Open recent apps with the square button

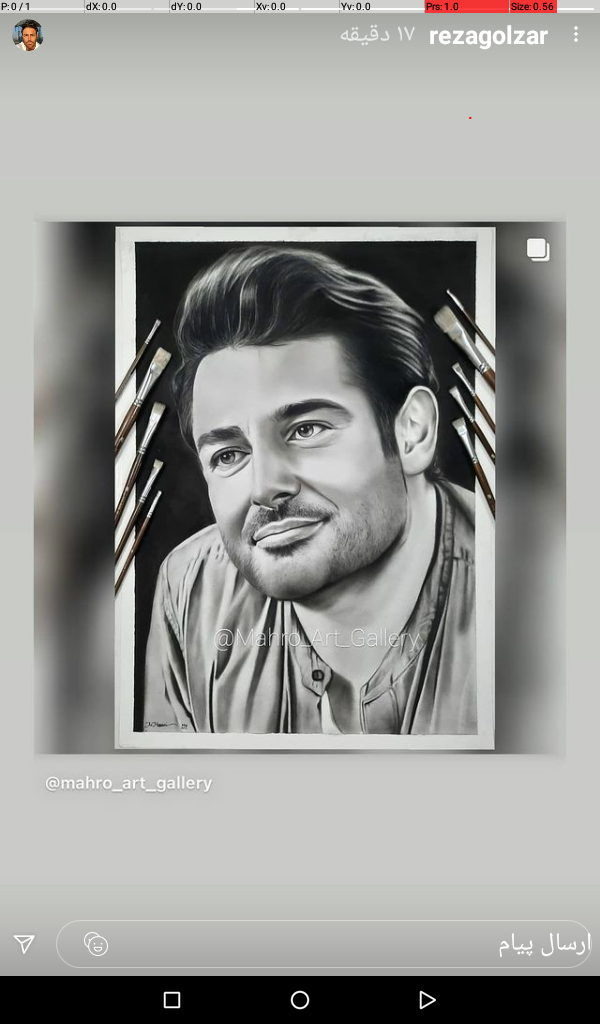pyautogui.click(x=172, y=1000)
